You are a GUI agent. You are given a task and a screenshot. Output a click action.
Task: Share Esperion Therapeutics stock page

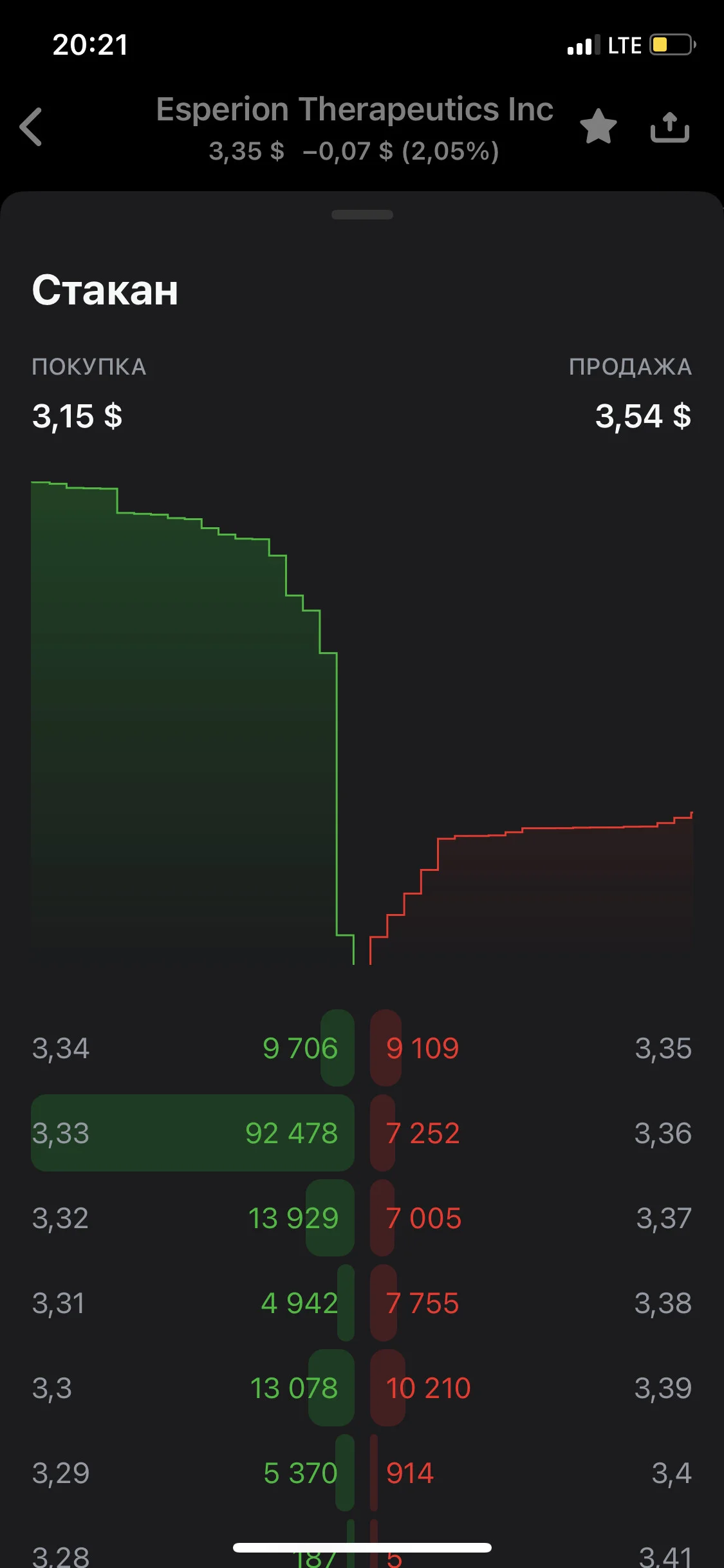tap(669, 127)
